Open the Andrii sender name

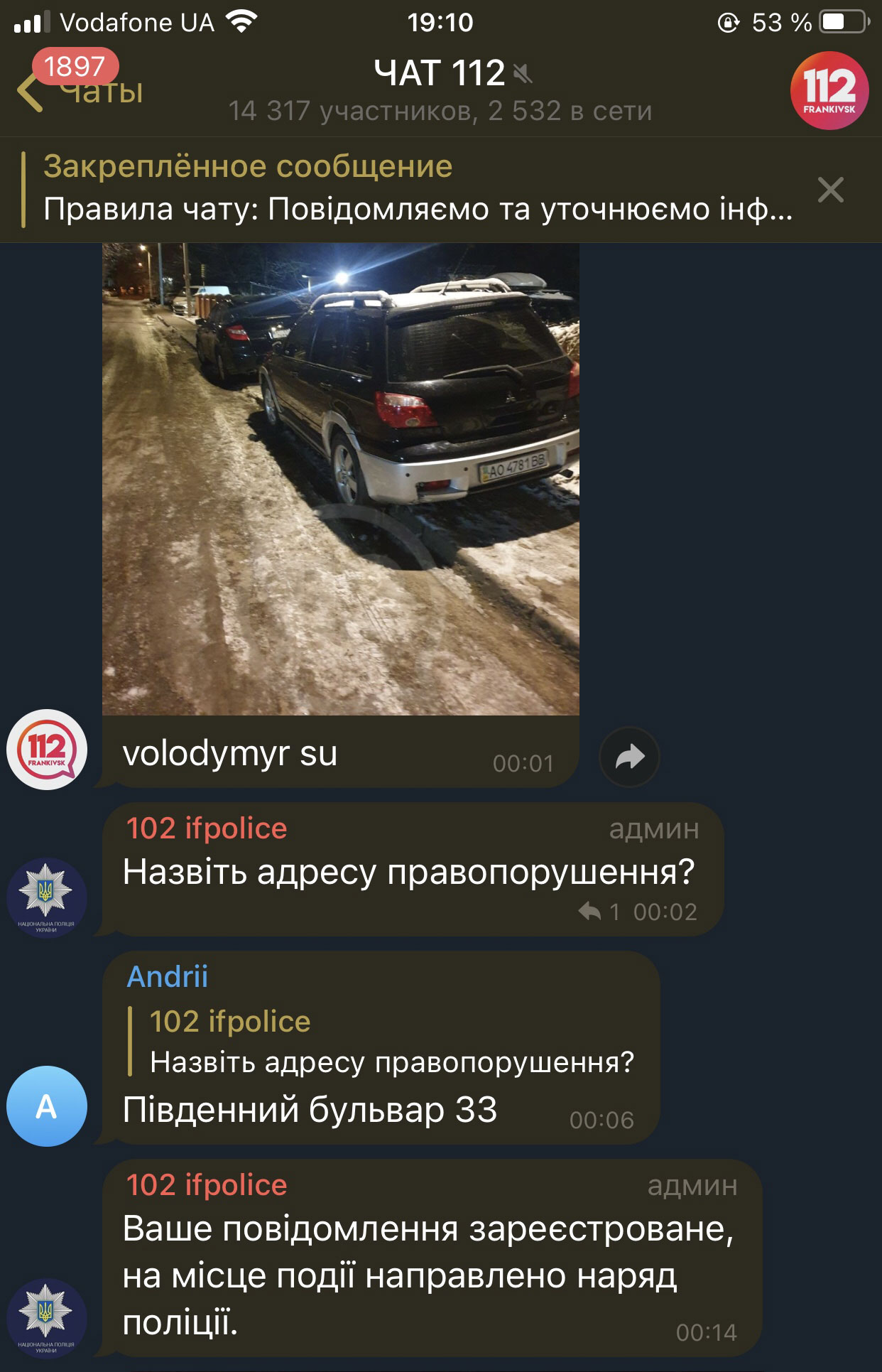coord(168,977)
